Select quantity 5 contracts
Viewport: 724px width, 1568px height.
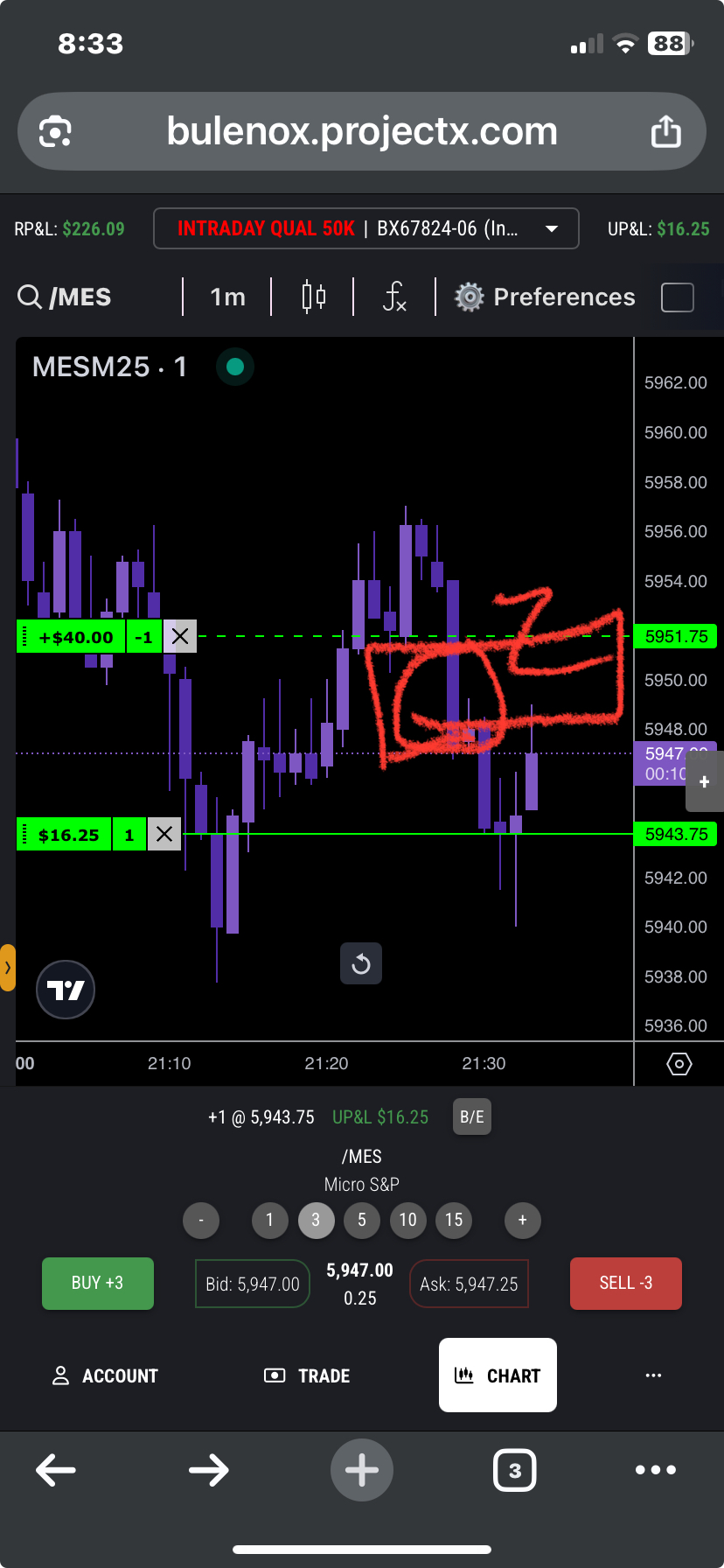[x=362, y=1220]
